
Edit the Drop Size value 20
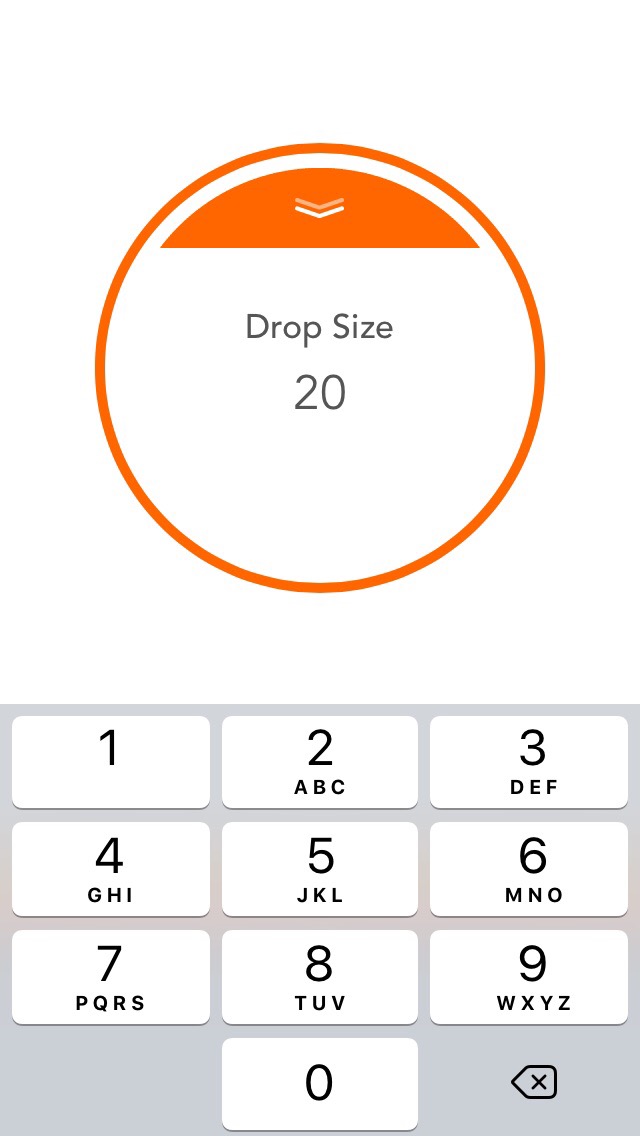[x=320, y=393]
